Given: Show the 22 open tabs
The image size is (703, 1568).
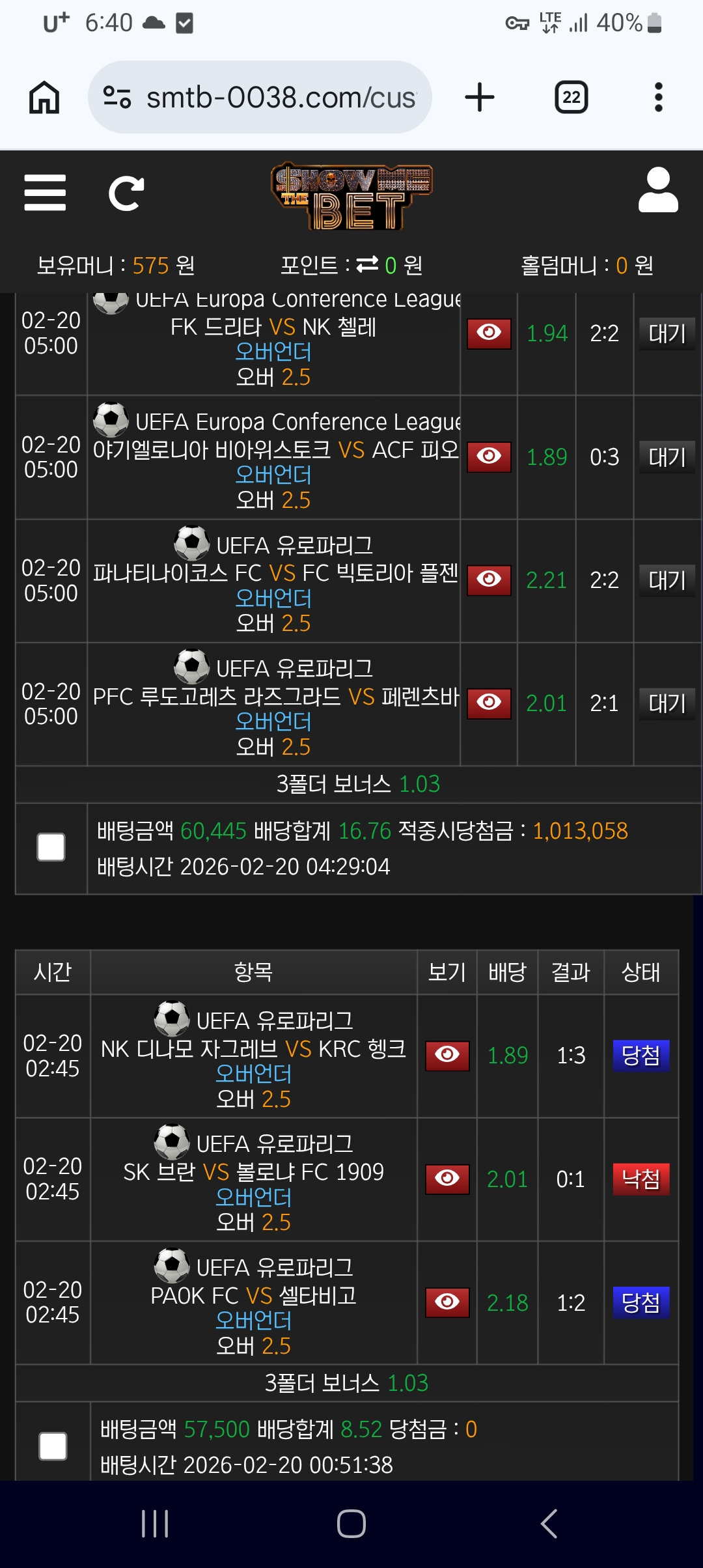Looking at the screenshot, I should (x=571, y=98).
